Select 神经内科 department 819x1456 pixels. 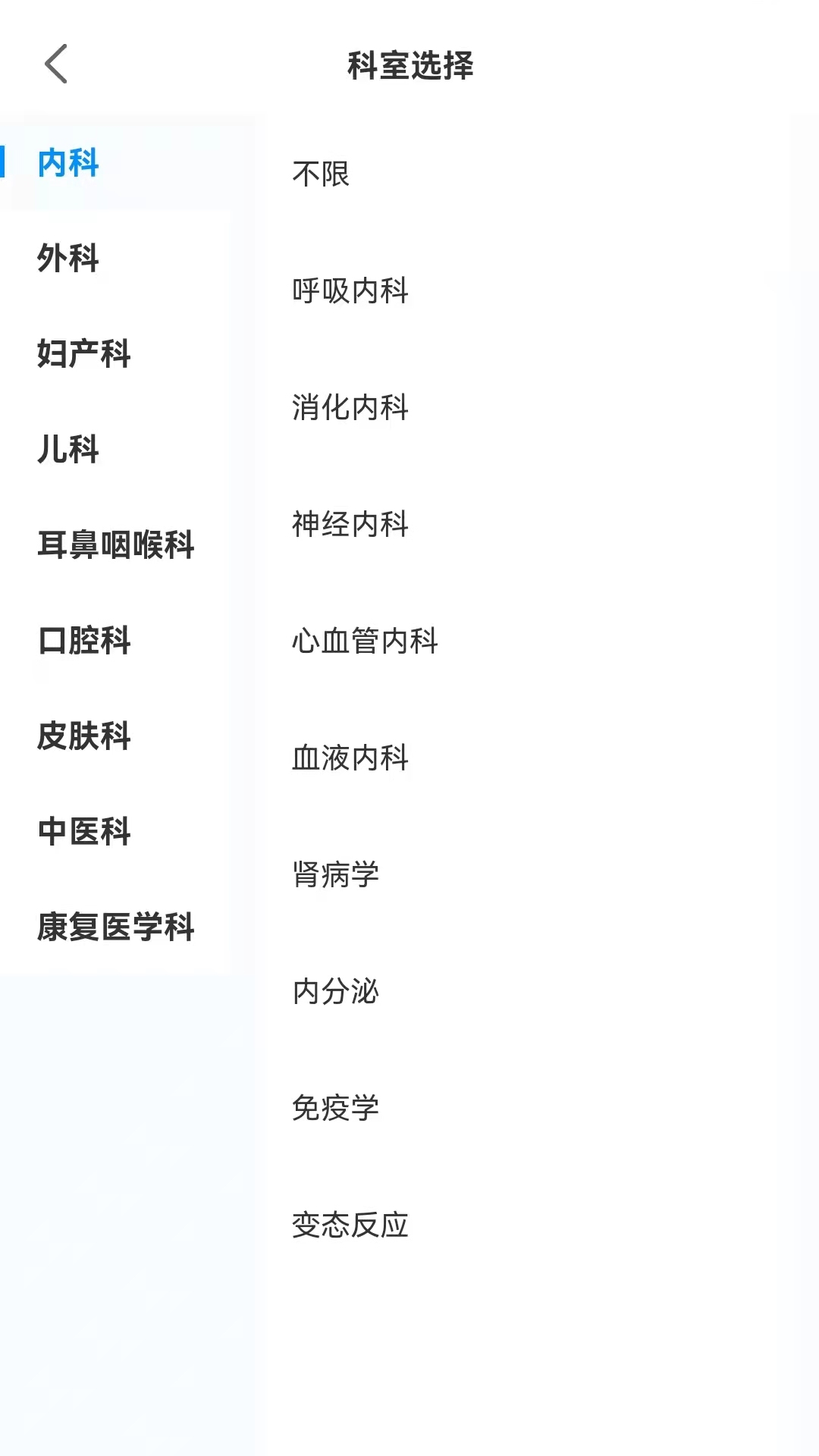click(x=350, y=524)
